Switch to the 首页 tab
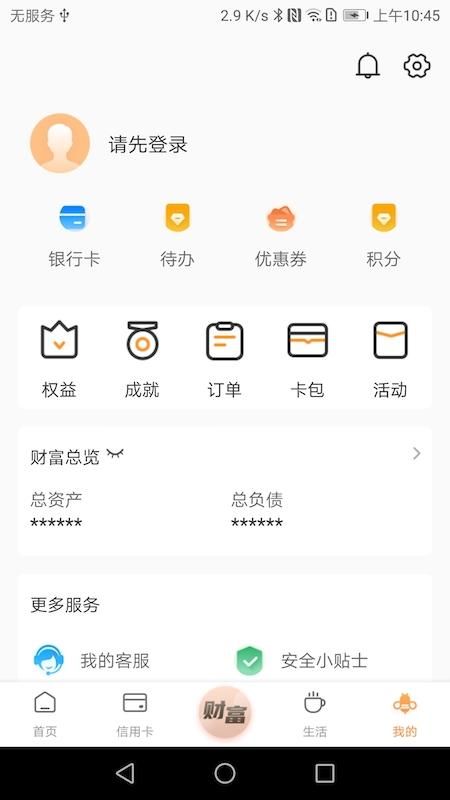This screenshot has width=450, height=800. pos(45,715)
